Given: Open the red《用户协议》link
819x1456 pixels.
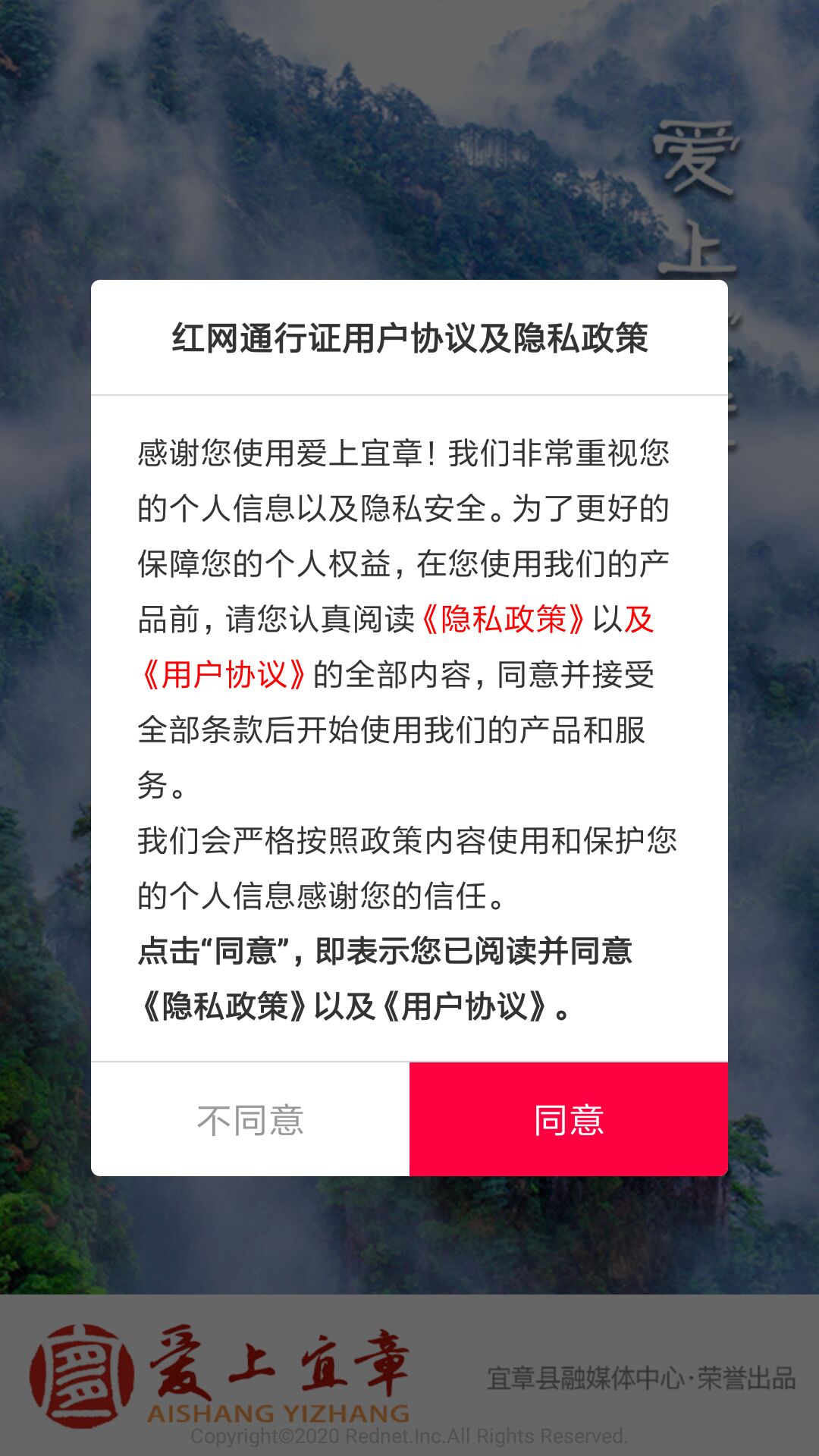Looking at the screenshot, I should click(224, 674).
